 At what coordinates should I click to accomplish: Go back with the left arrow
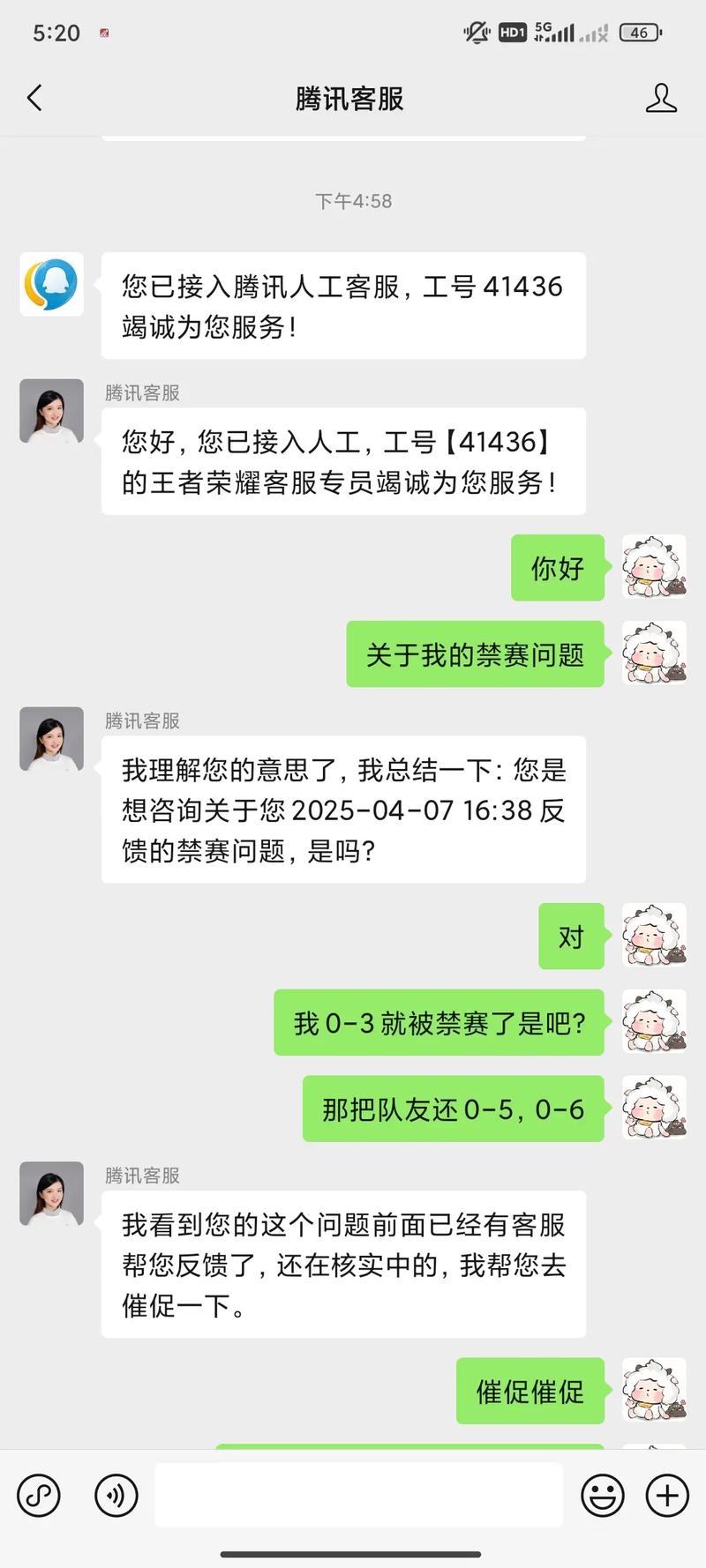tap(34, 99)
